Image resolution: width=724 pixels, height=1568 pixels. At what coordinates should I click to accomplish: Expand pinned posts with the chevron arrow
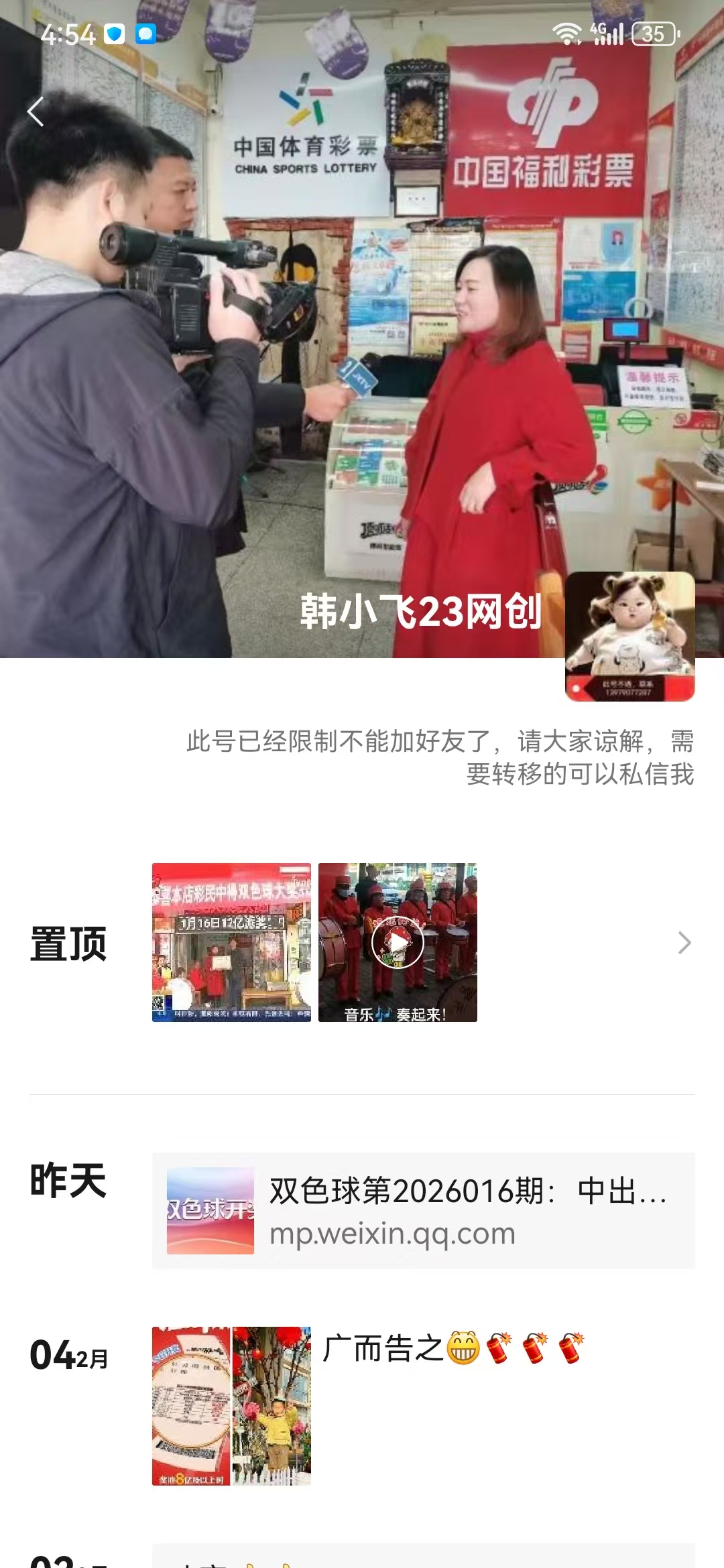pyautogui.click(x=684, y=943)
